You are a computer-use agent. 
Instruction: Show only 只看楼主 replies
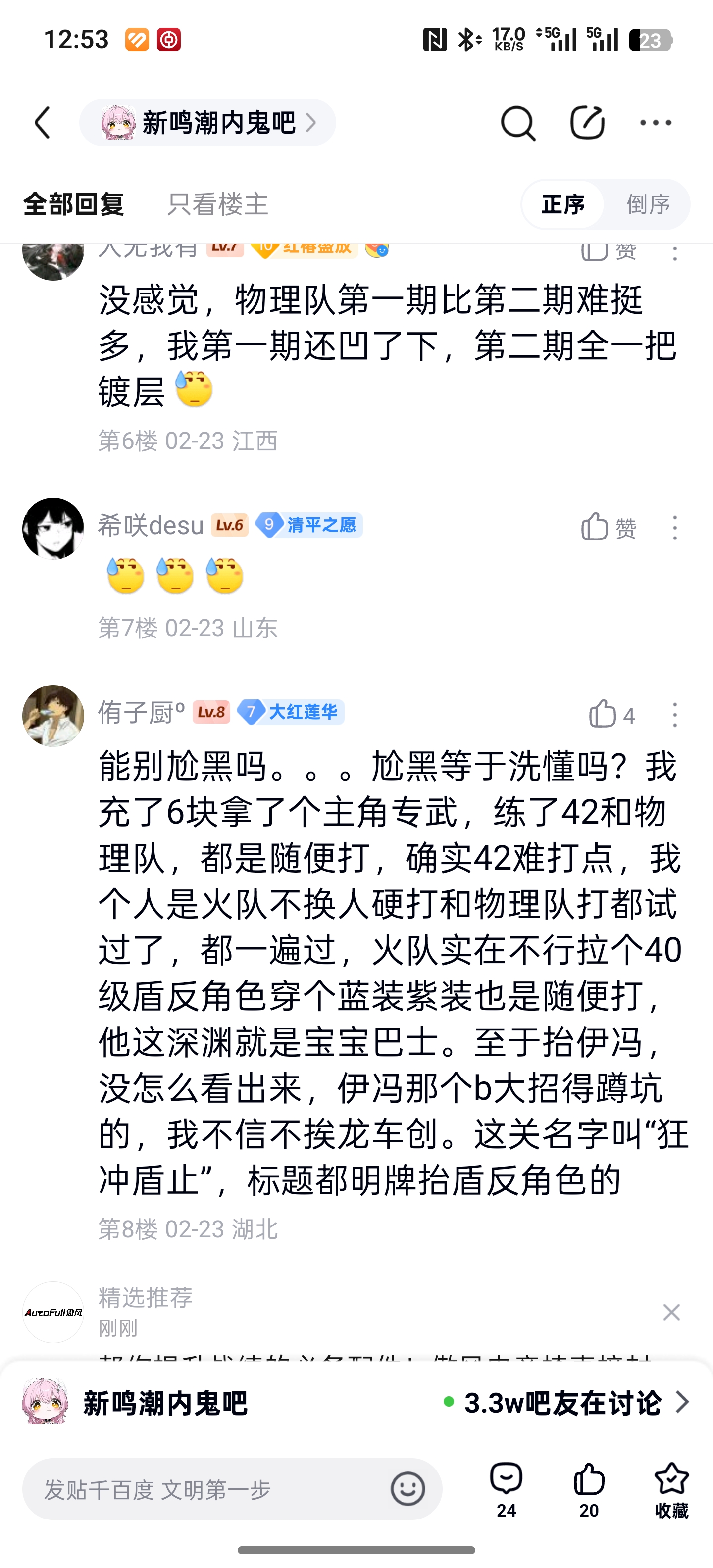point(217,204)
